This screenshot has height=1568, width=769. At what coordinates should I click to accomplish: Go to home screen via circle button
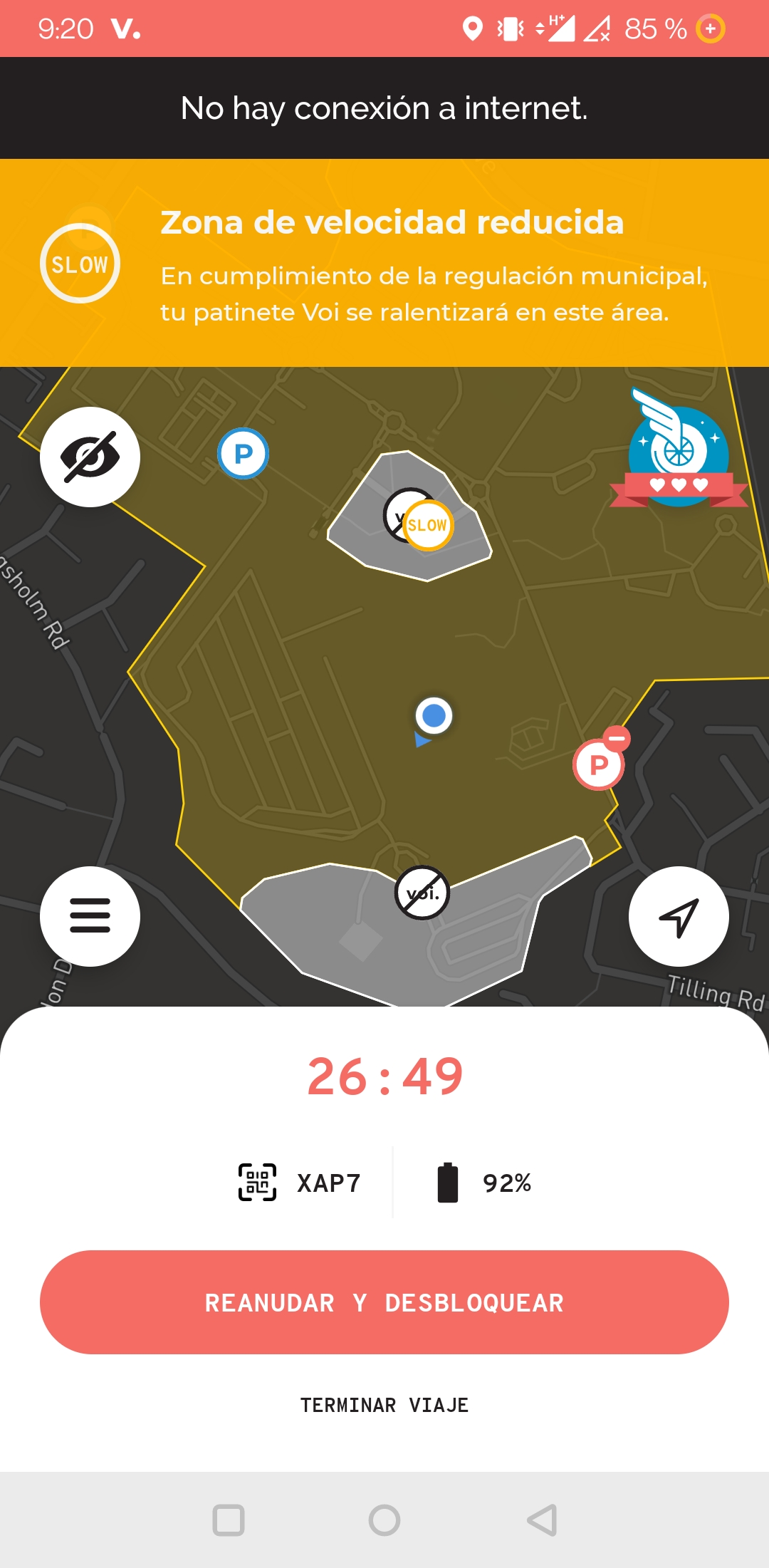(384, 1520)
